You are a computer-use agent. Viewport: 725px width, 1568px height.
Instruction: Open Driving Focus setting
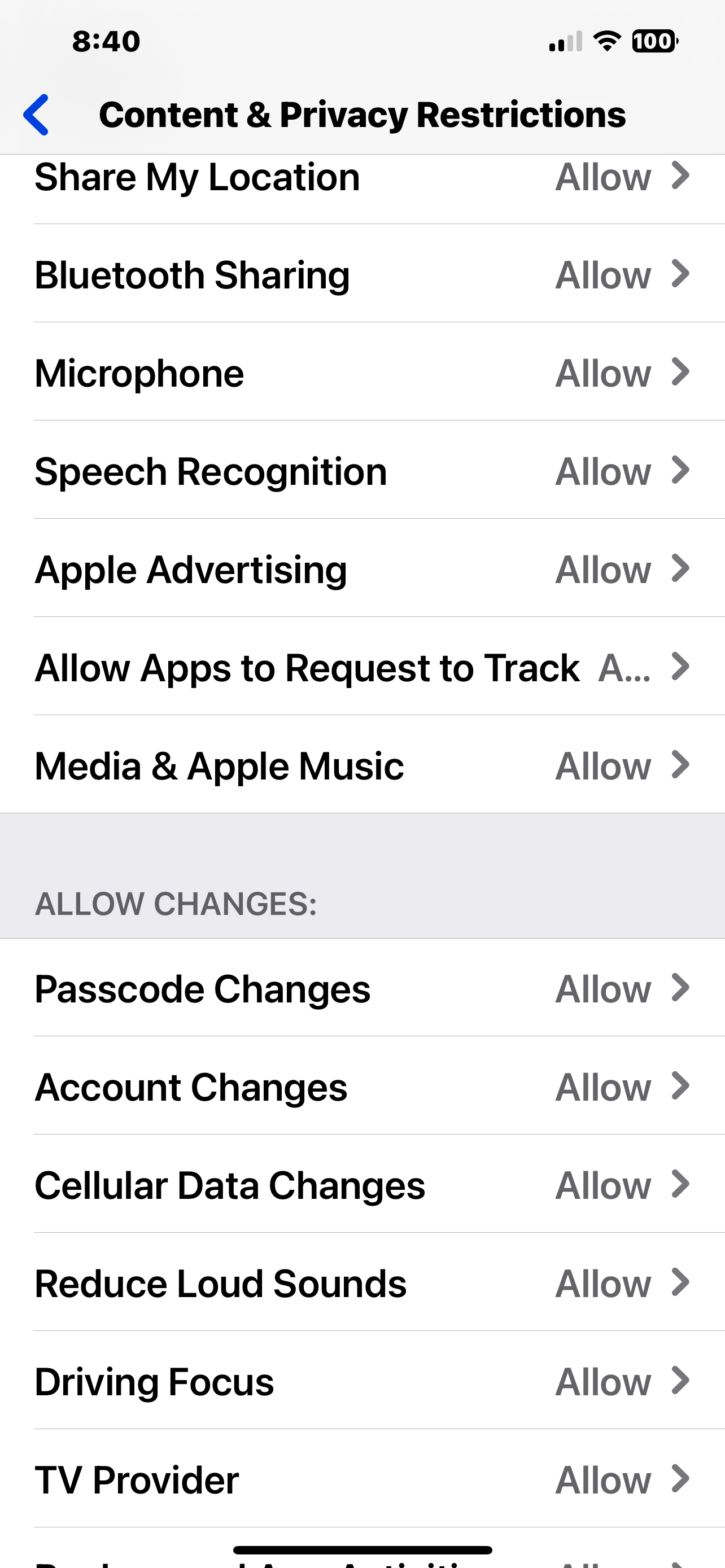tap(362, 1382)
